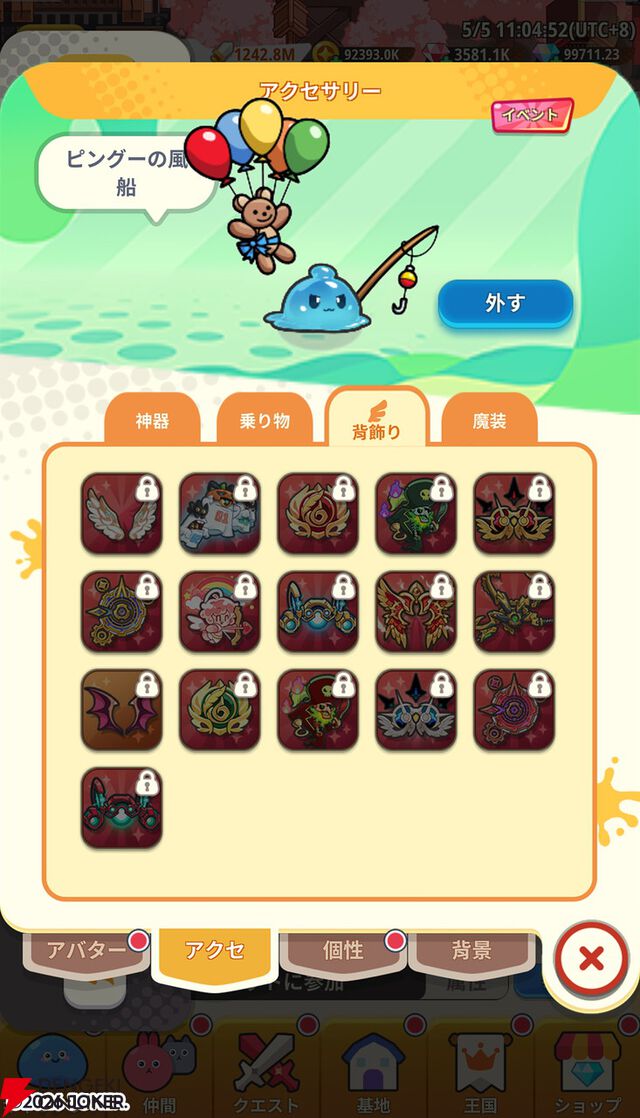
Task: Open the 個性 tab
Action: tap(343, 951)
